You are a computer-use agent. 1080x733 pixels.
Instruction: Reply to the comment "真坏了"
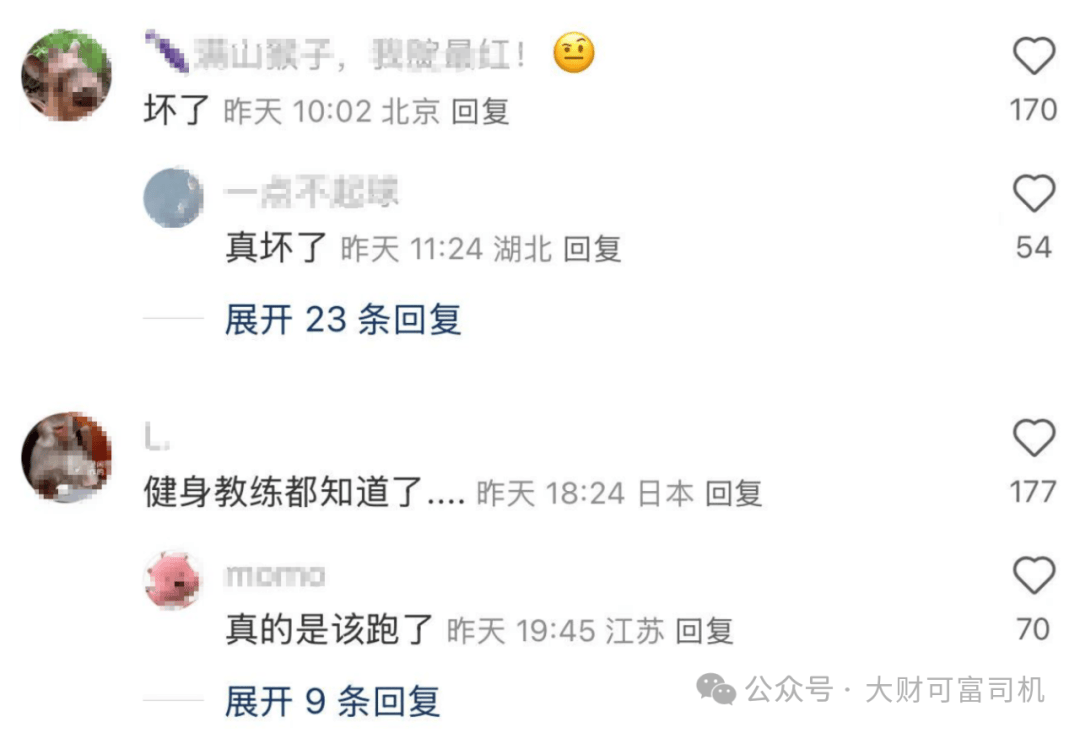(592, 249)
